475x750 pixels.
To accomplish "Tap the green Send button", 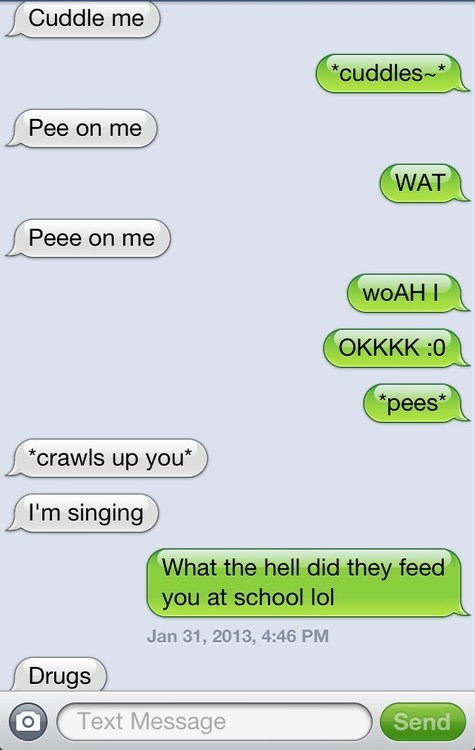I will tap(422, 721).
